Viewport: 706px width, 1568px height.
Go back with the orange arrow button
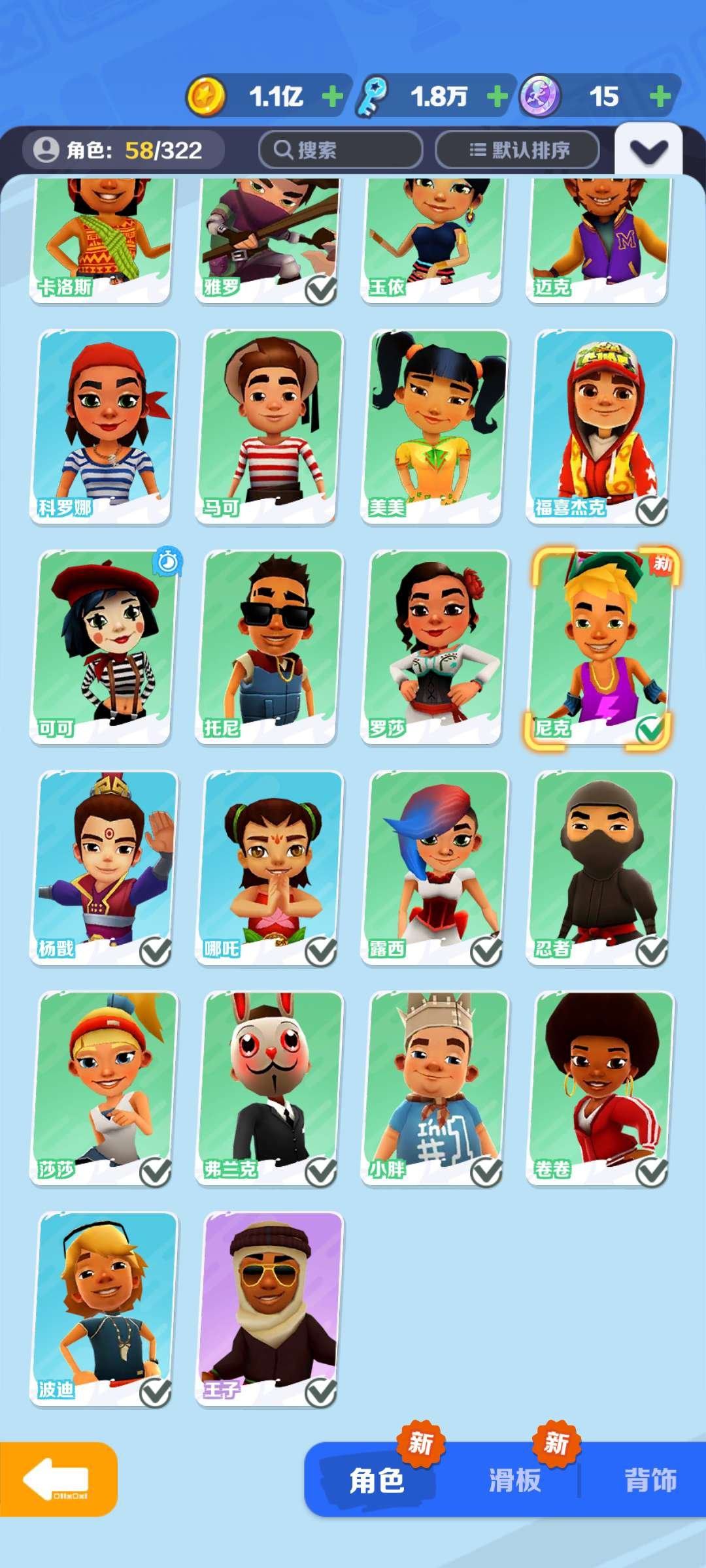pos(58,1479)
